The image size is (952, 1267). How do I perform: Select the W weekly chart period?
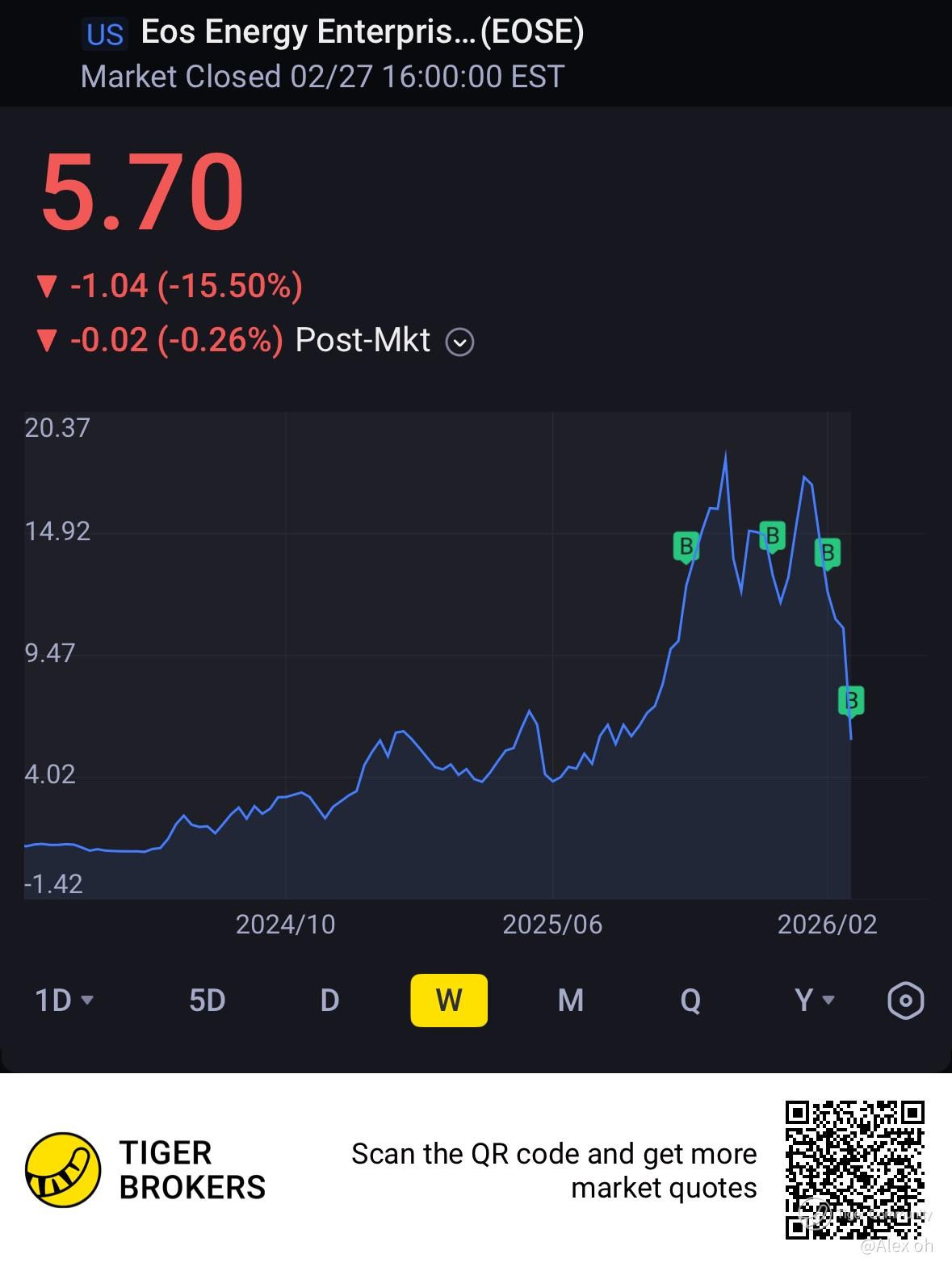(449, 1001)
